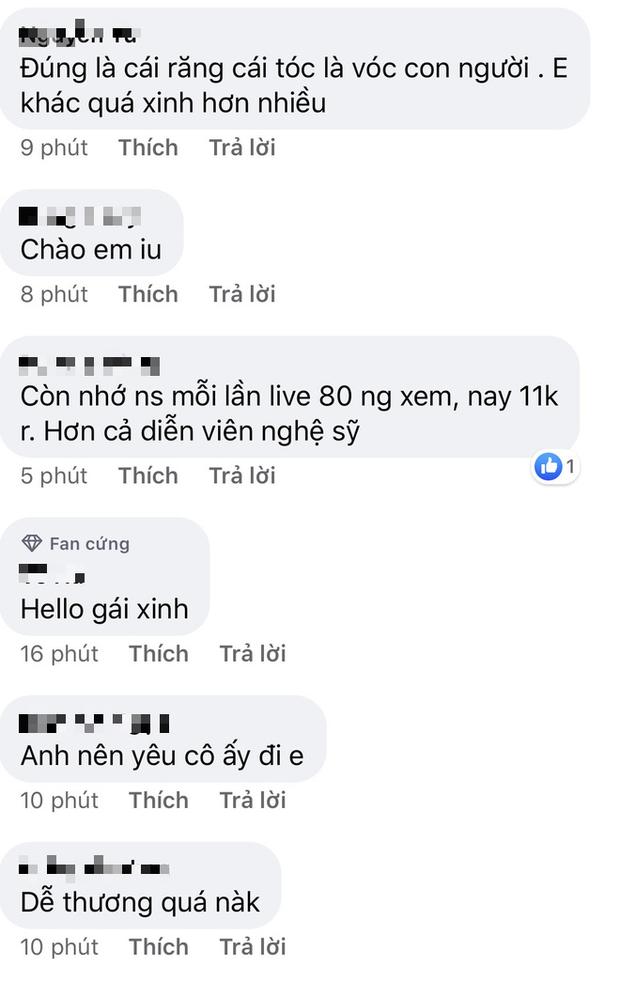Reply to 'Hello gái xinh' comment
The width and height of the screenshot is (620, 982).
tap(252, 653)
